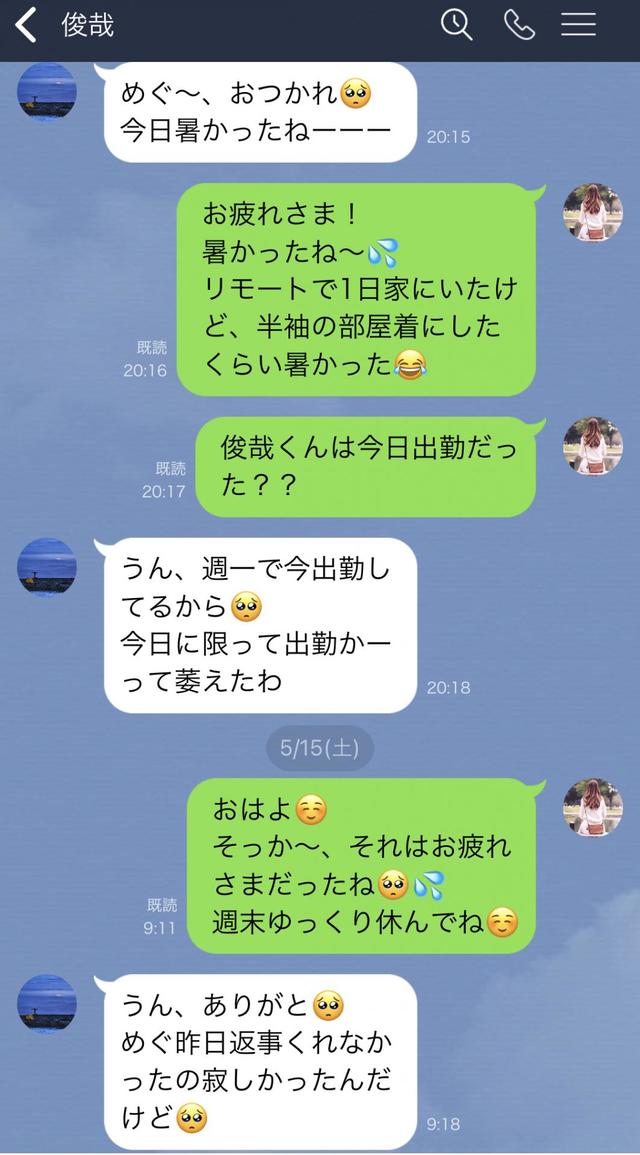Viewport: 640px width, 1155px height.
Task: Search within this conversation
Action: click(457, 25)
